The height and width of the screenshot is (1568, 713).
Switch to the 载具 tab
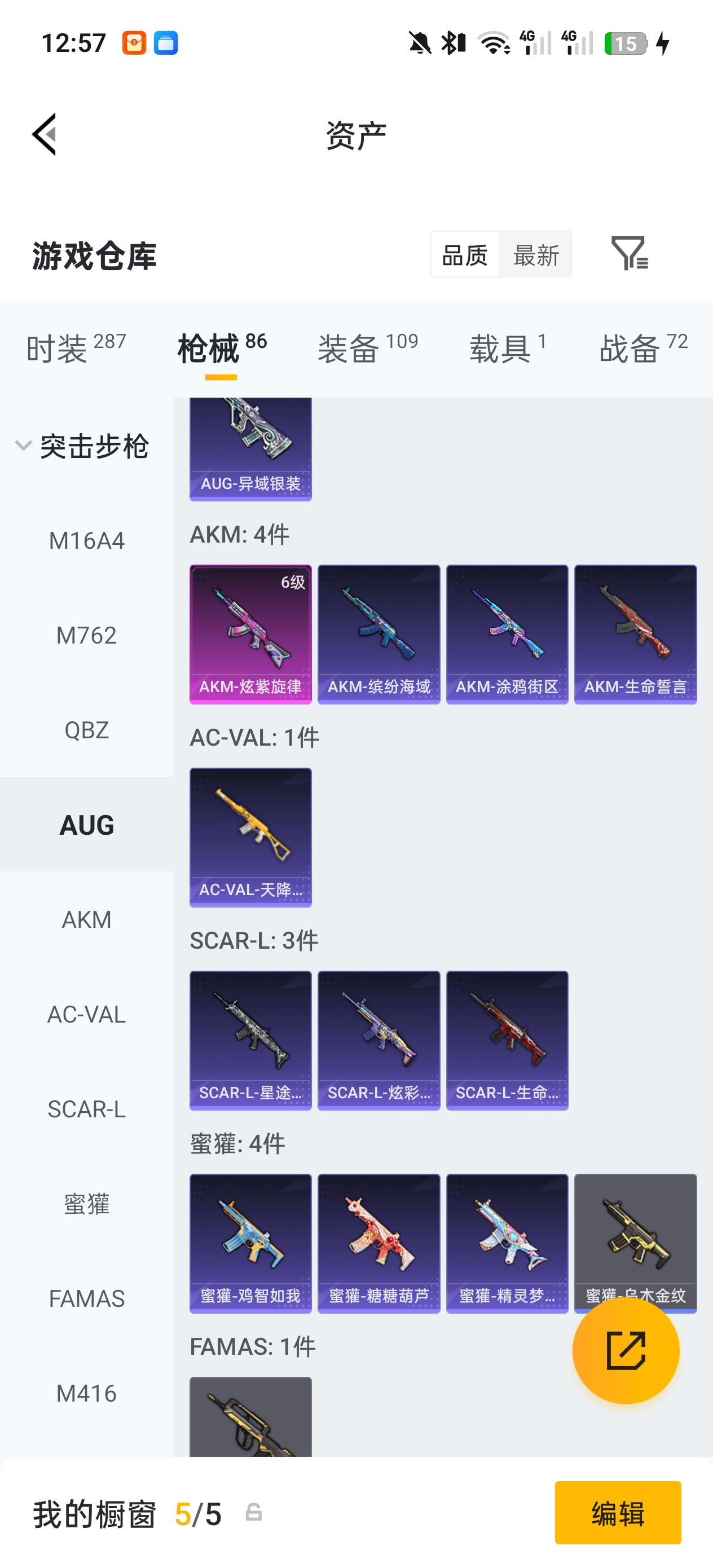[x=507, y=348]
